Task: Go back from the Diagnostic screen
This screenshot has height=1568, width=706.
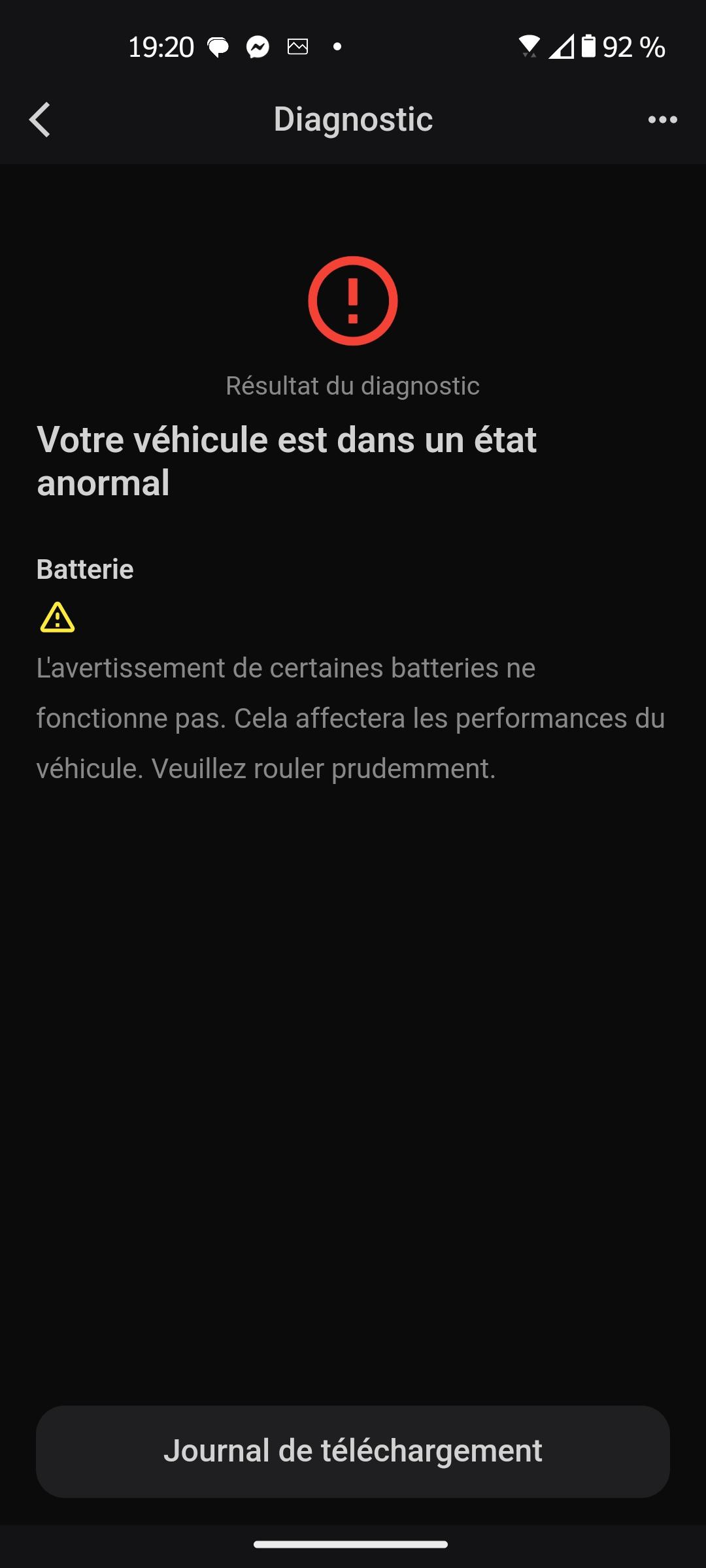Action: click(40, 120)
